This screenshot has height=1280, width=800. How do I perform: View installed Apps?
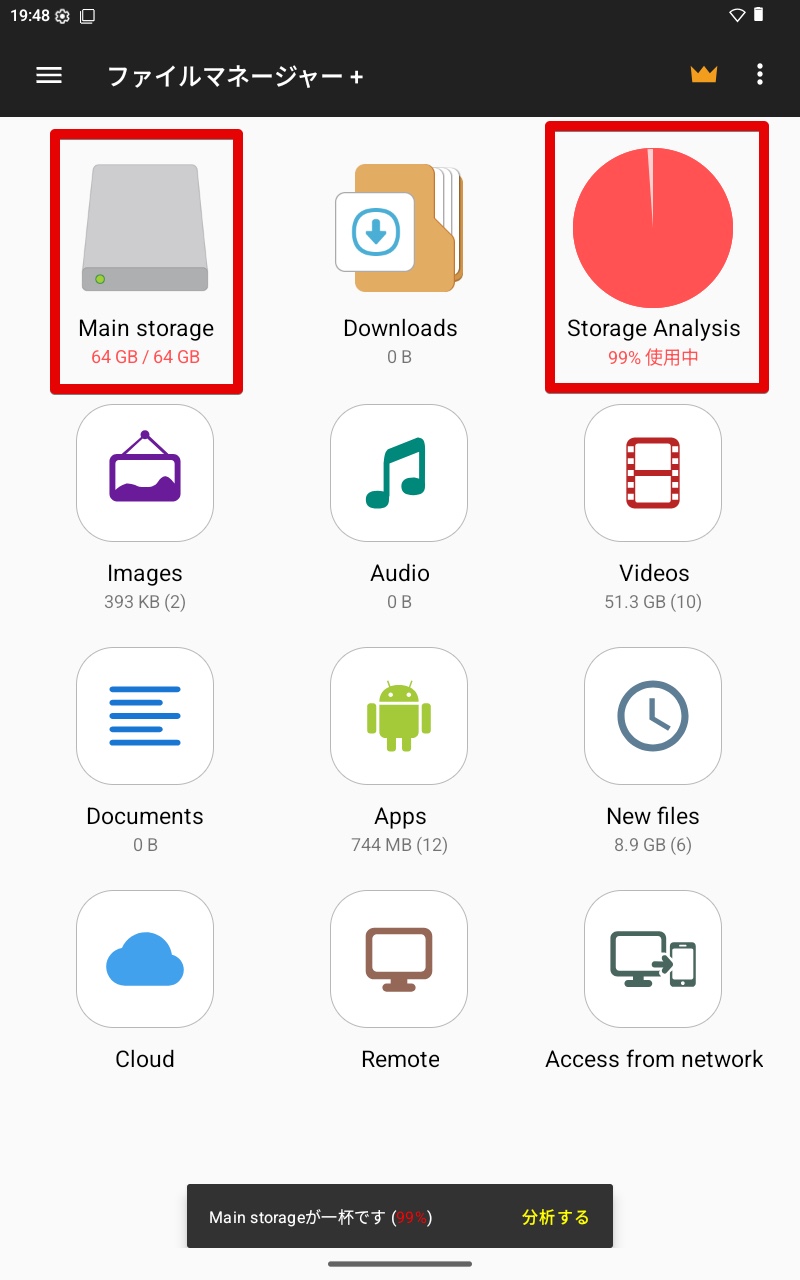[x=399, y=716]
